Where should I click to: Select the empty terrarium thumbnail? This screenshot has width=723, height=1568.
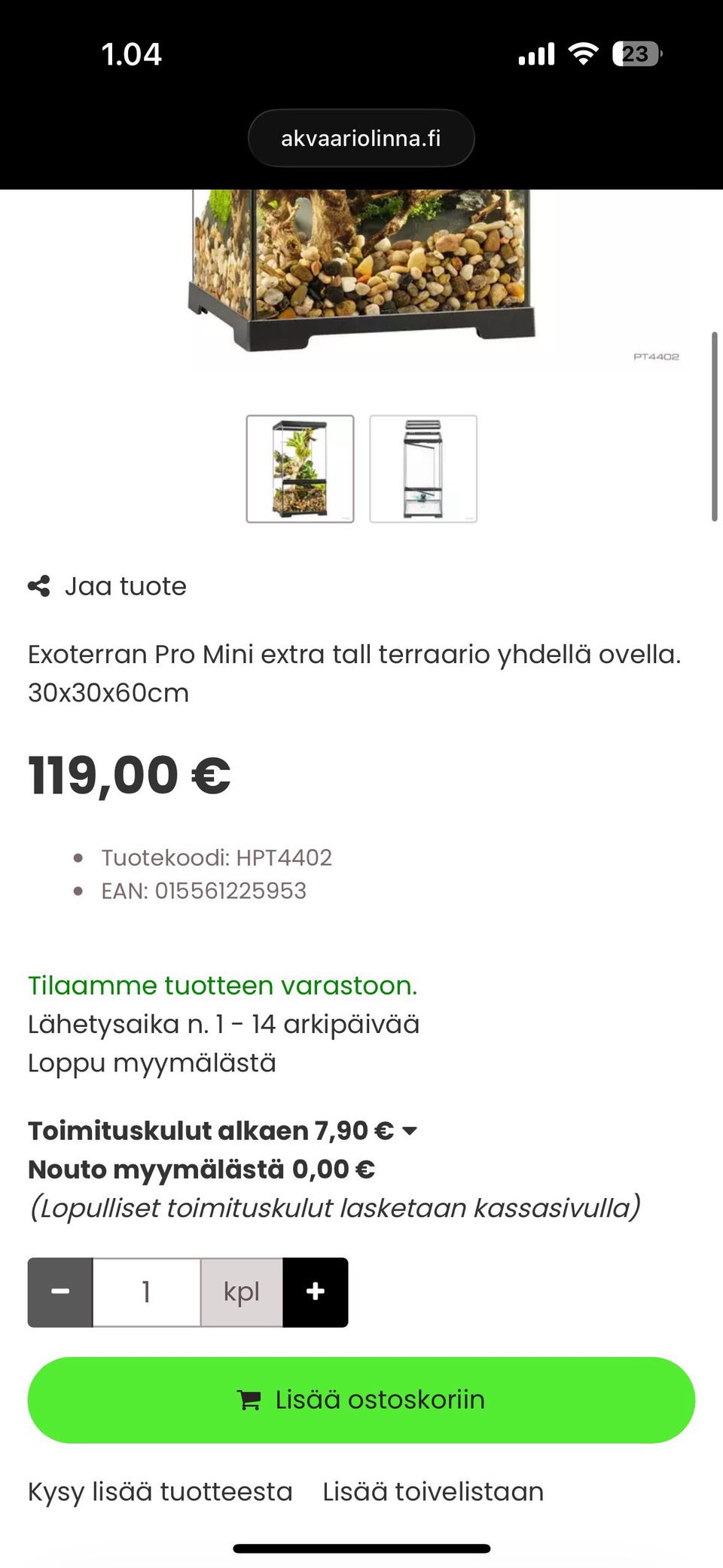[x=423, y=469]
